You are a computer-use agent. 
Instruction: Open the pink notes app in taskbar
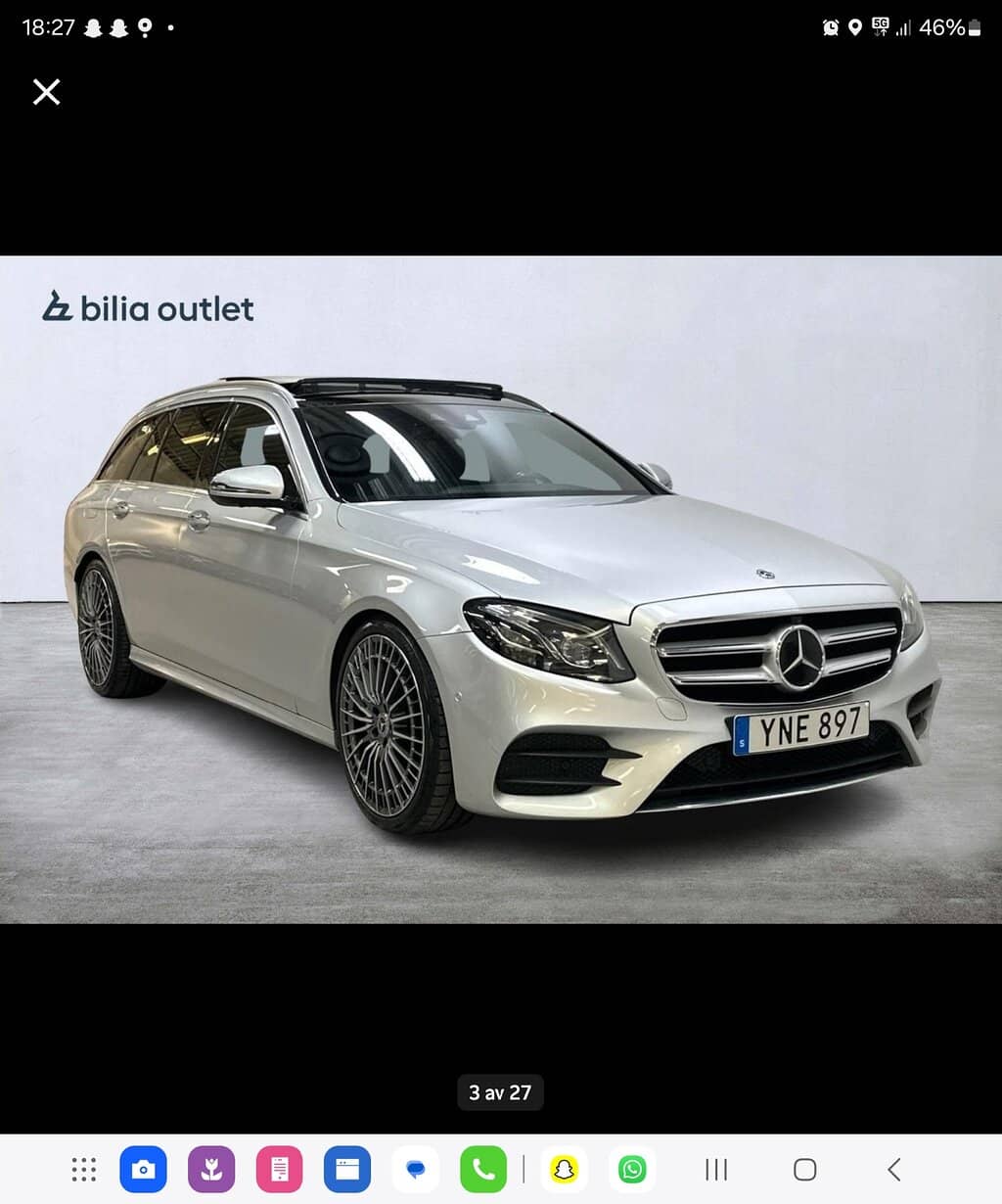click(280, 1169)
